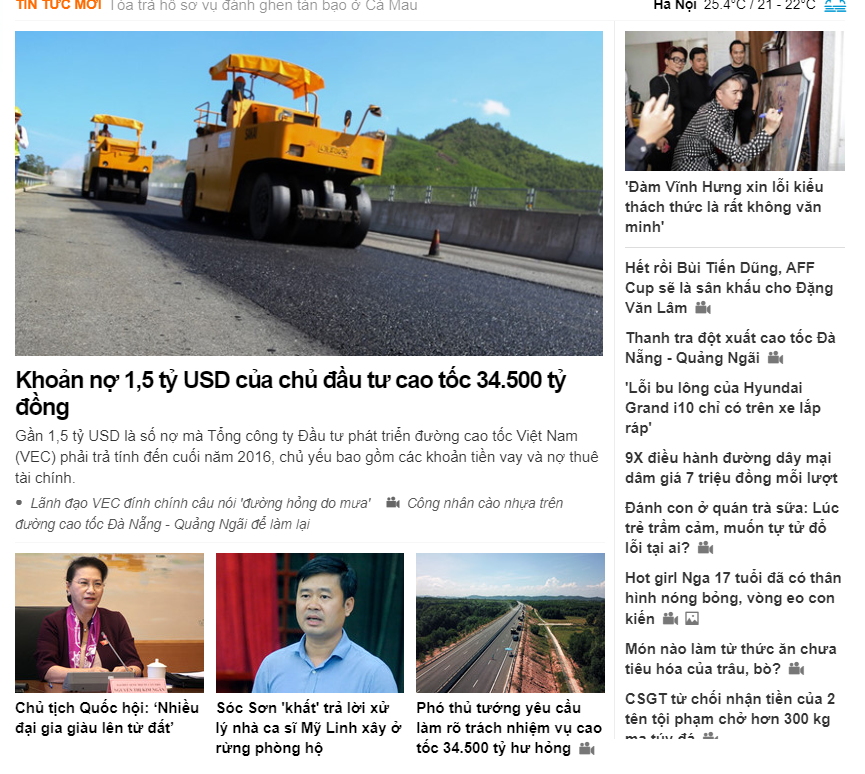
Task: Read the Hyundai Grand i10 article
Action: pyautogui.click(x=722, y=407)
